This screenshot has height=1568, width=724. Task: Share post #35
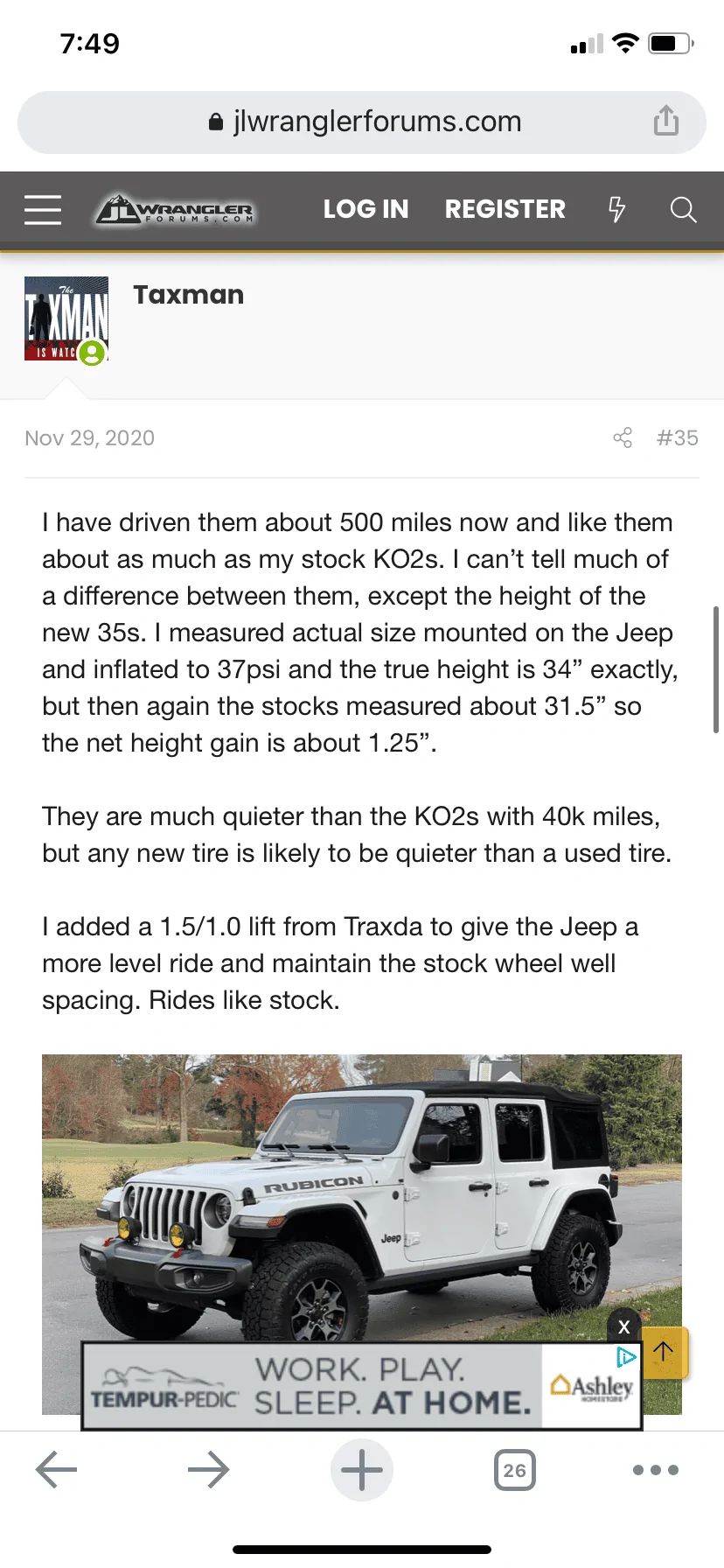click(x=623, y=437)
